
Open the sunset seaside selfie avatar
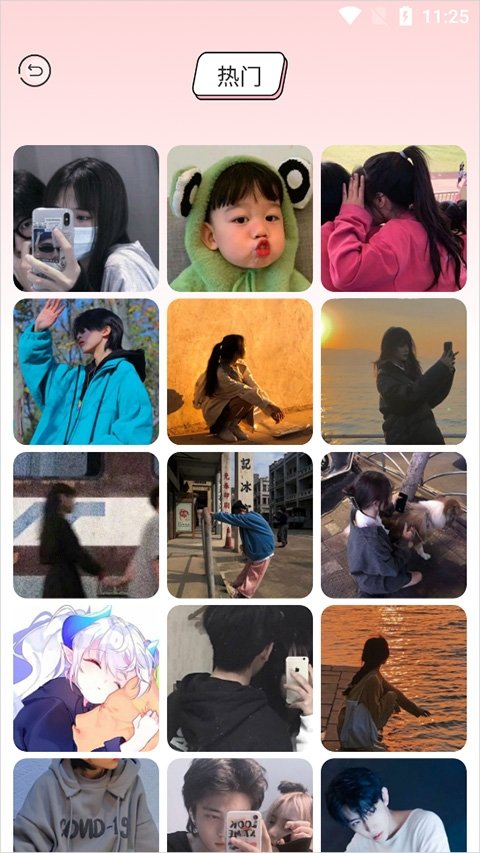[x=394, y=372]
